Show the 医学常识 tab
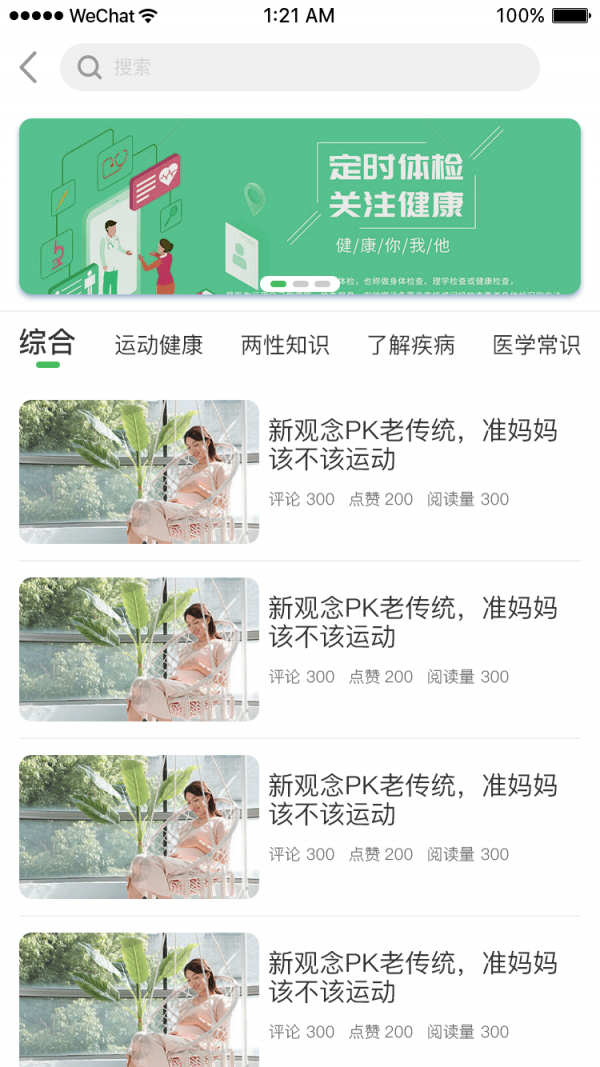This screenshot has height=1067, width=600. 537,346
